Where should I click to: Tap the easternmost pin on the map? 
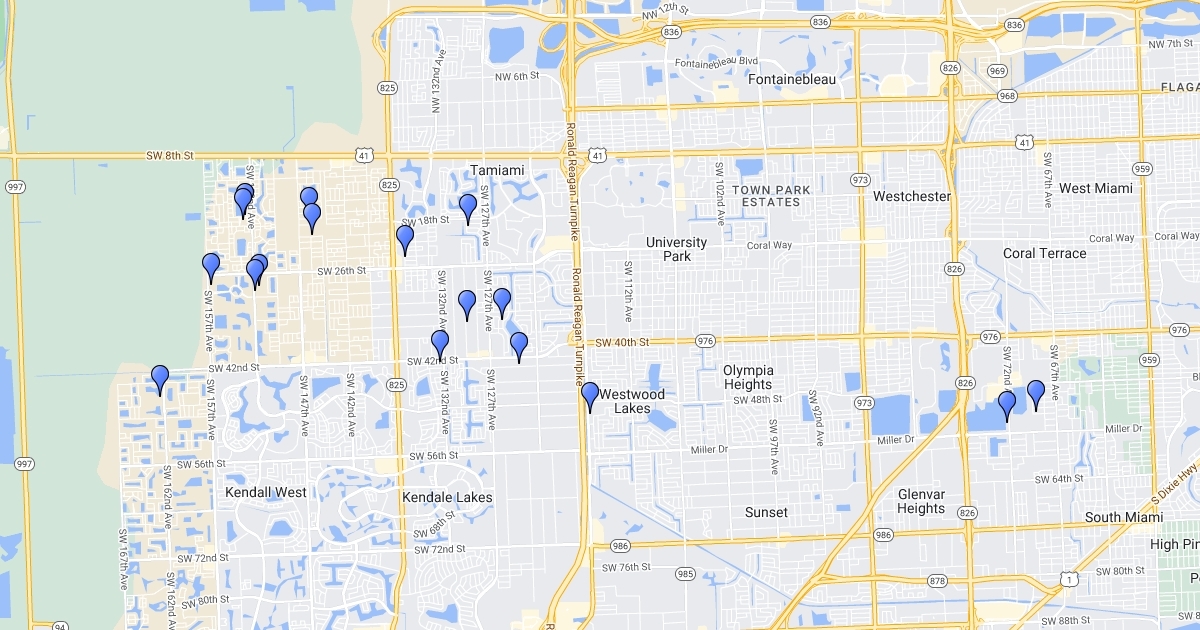pos(1036,392)
